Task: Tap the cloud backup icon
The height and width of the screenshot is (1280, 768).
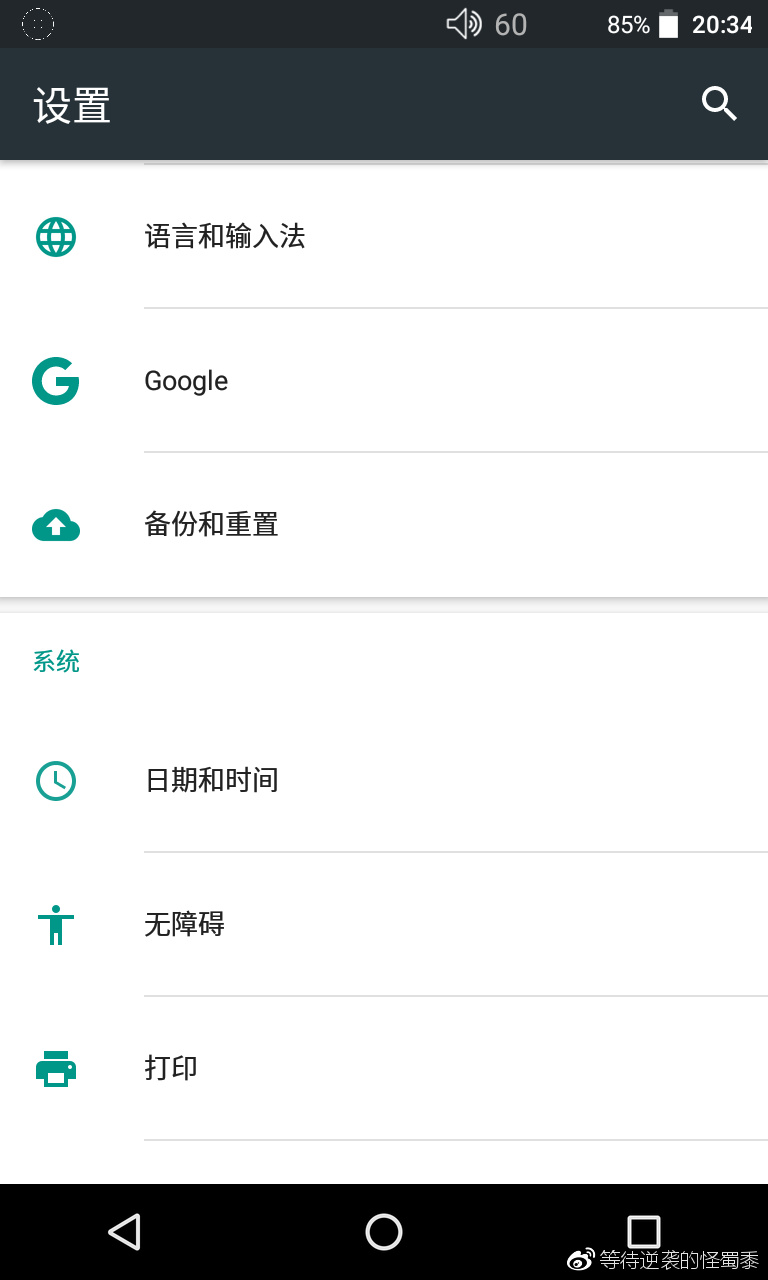Action: tap(56, 525)
